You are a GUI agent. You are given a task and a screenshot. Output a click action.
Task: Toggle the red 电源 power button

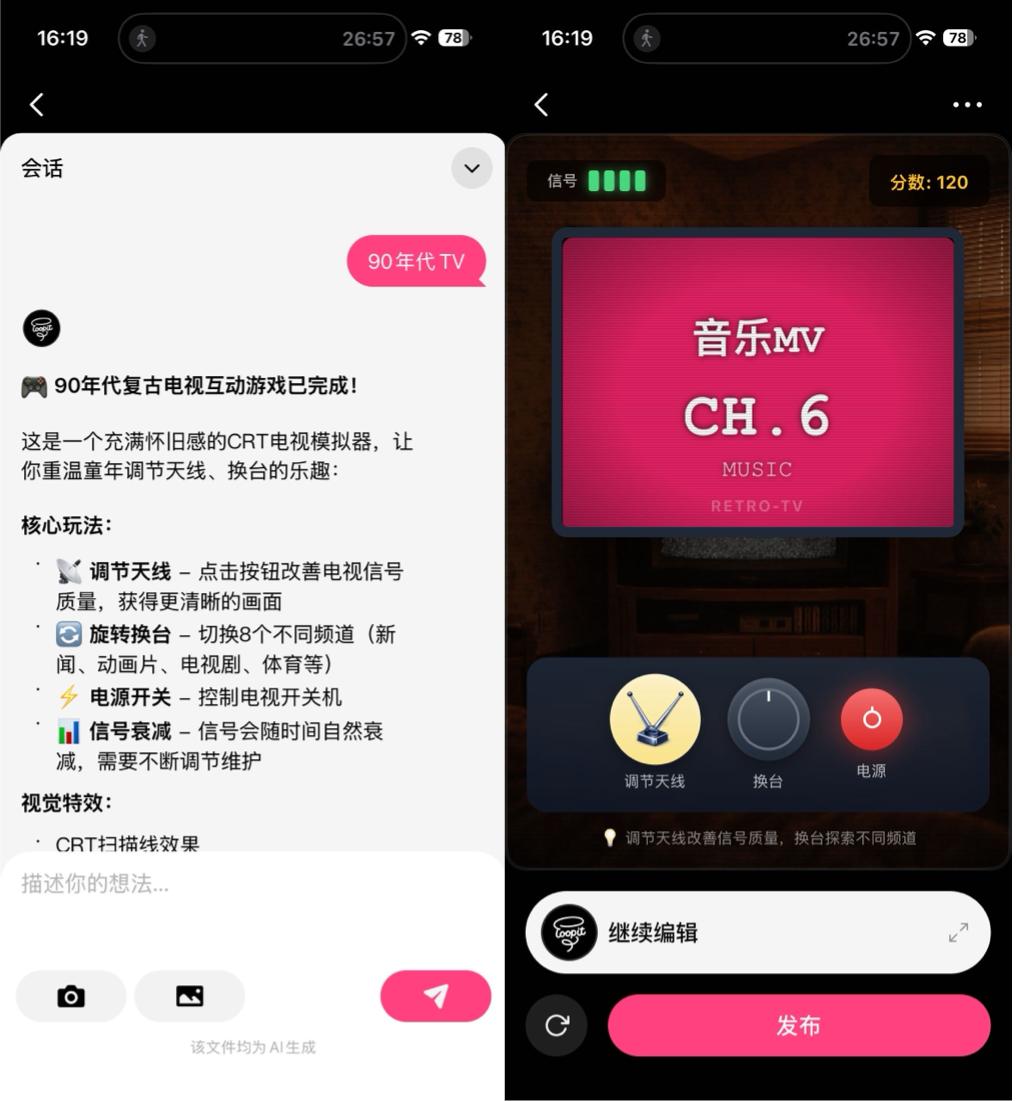(871, 719)
